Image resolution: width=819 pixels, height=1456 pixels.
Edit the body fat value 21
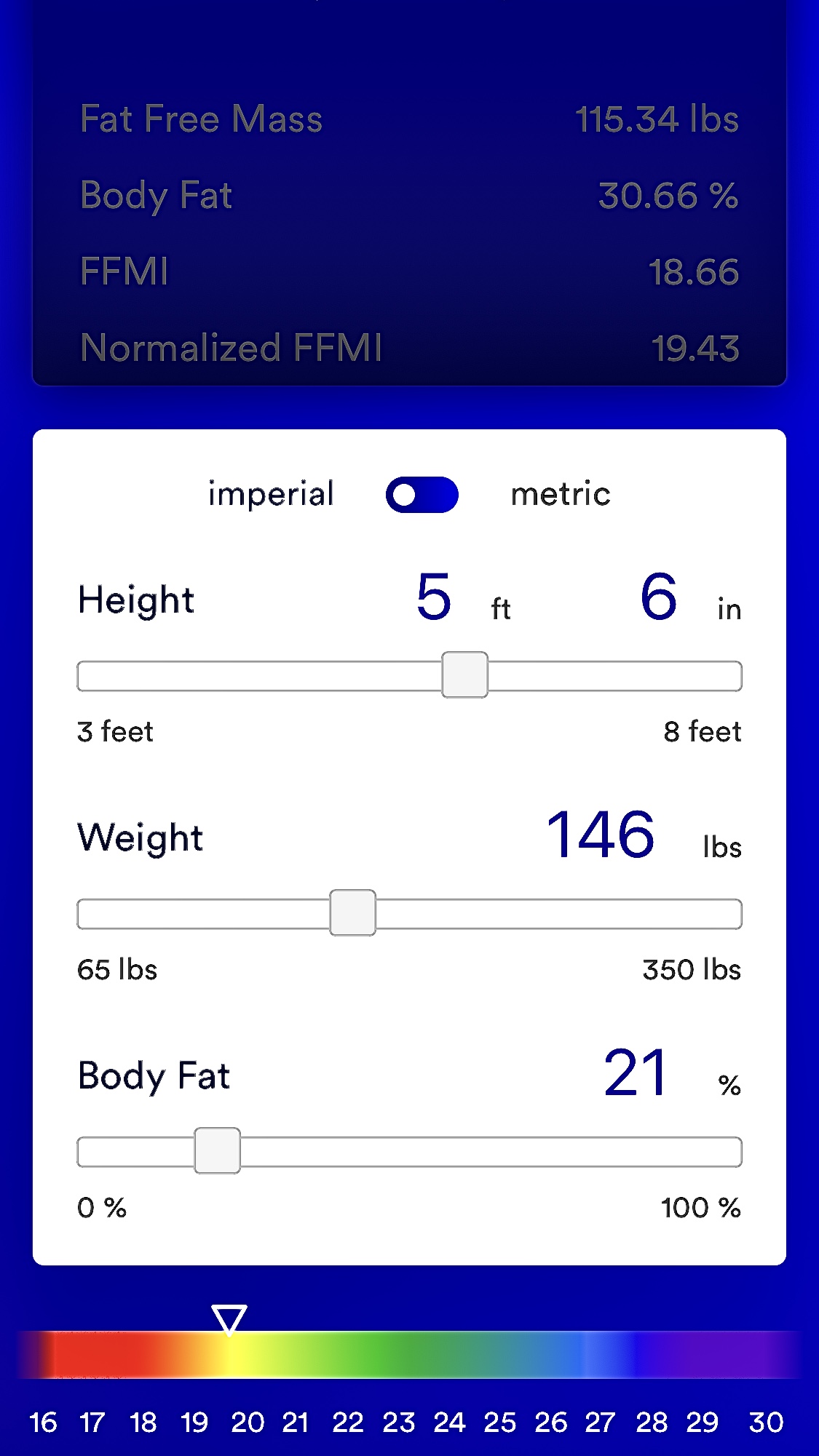click(636, 1073)
